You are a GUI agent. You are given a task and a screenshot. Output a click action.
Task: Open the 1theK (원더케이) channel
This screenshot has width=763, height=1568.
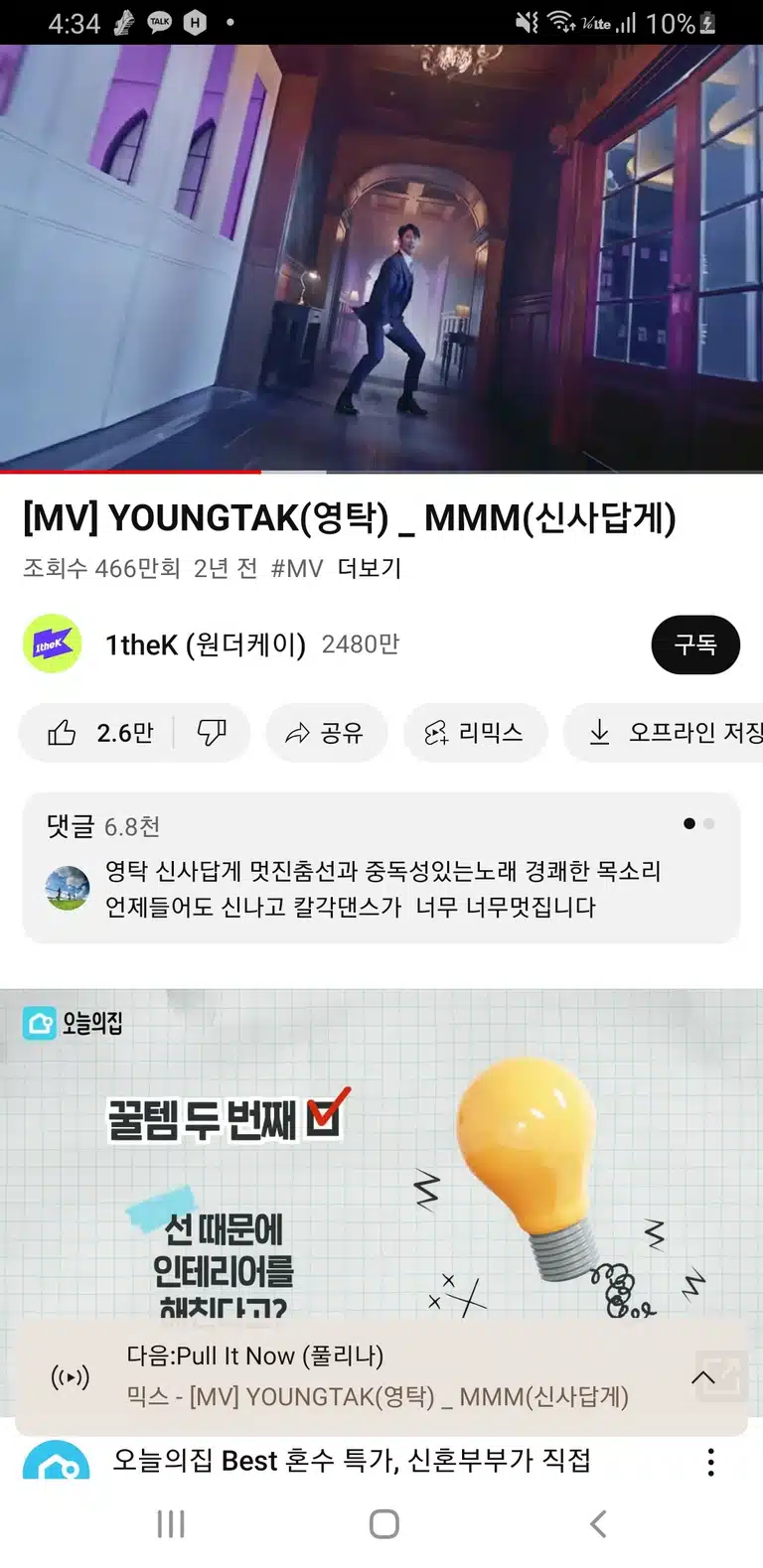(x=206, y=644)
